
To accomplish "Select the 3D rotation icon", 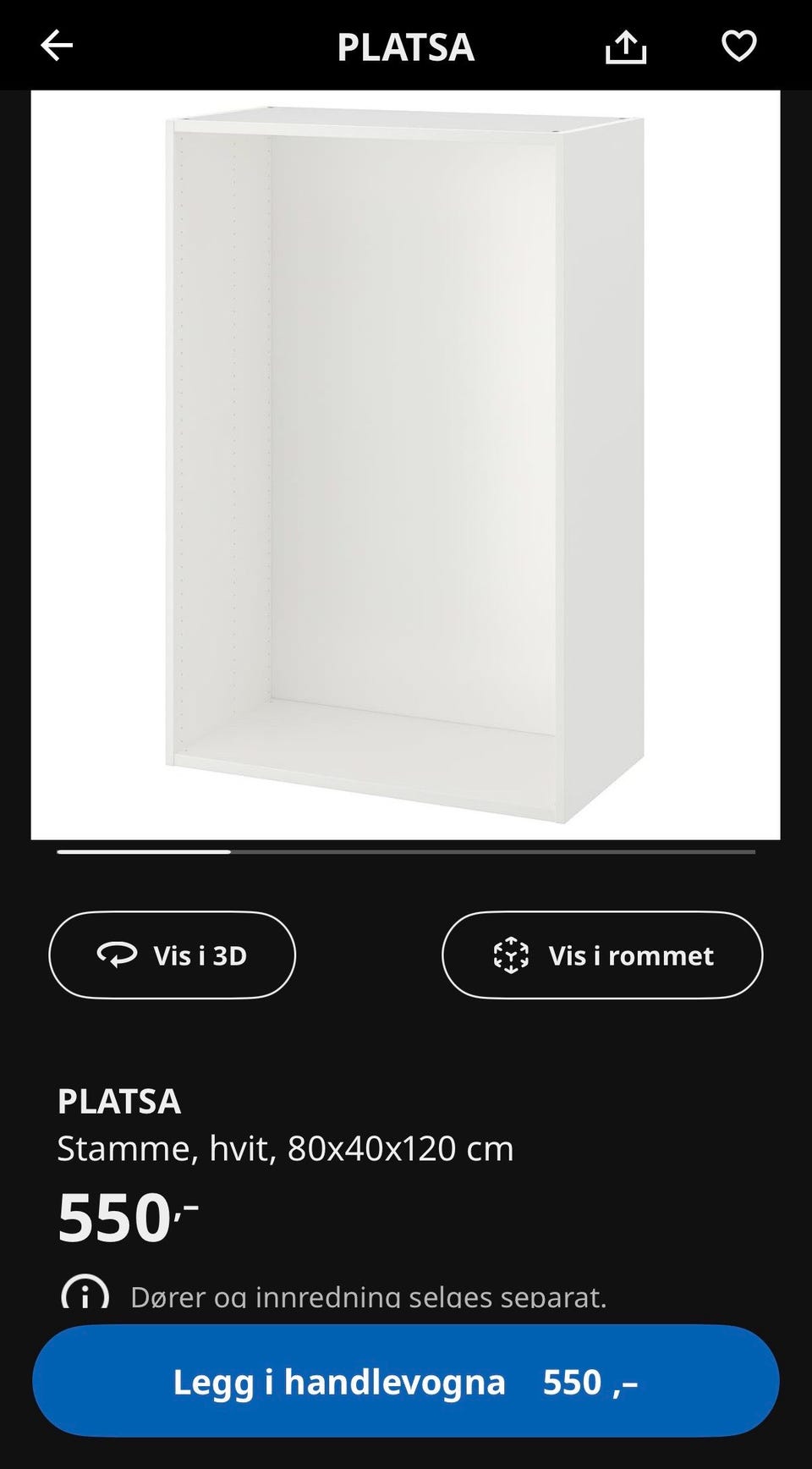I will [118, 955].
